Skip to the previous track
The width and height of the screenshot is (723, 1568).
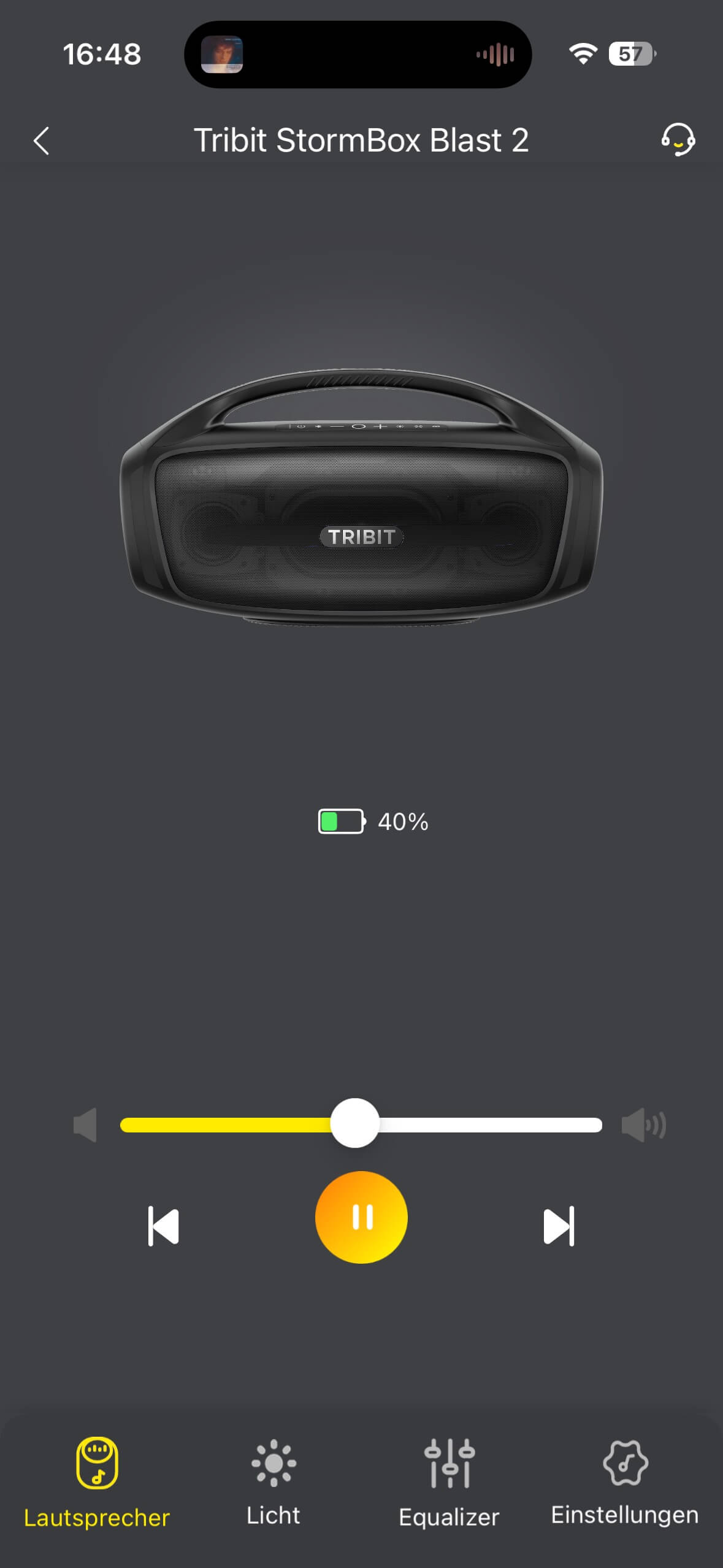click(x=164, y=1226)
